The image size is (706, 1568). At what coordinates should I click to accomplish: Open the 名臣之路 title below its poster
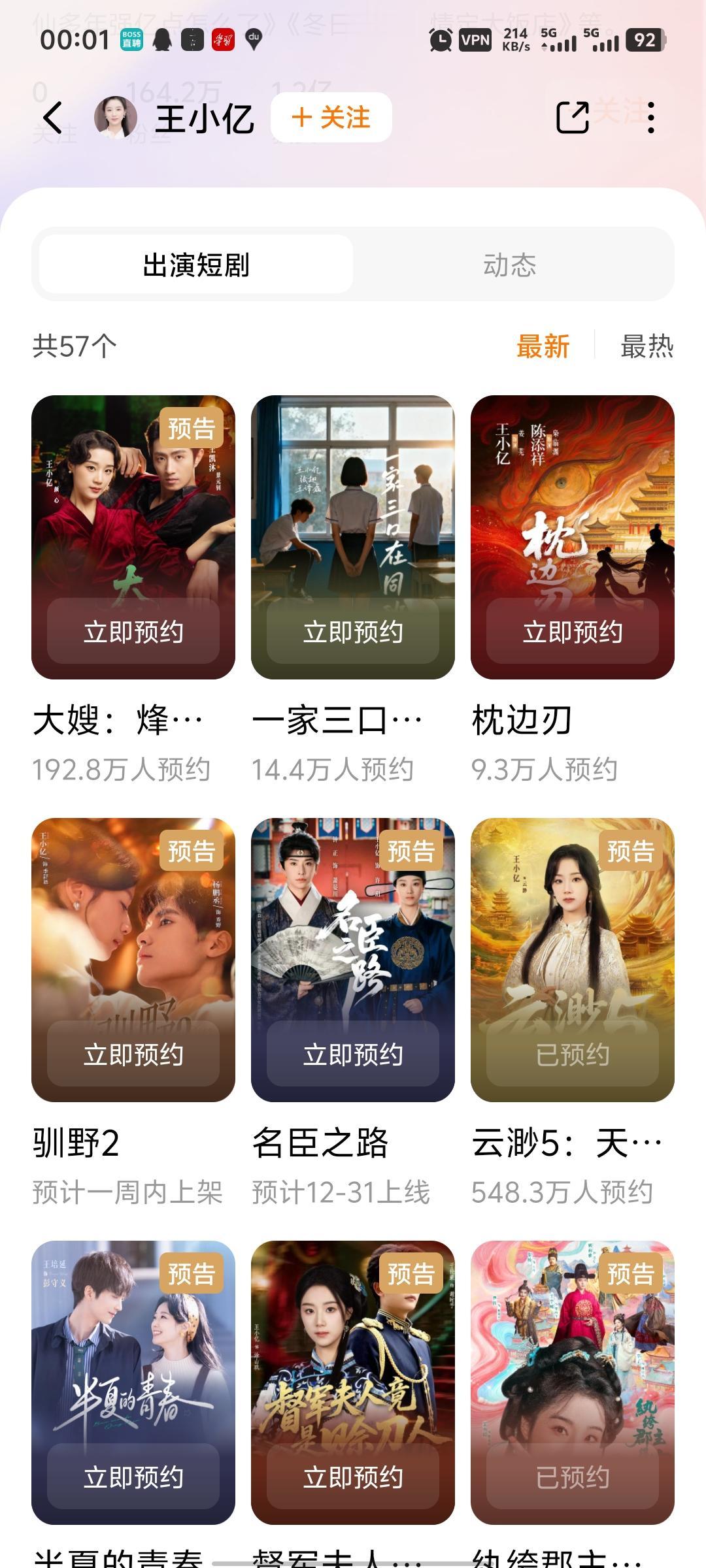[320, 1143]
